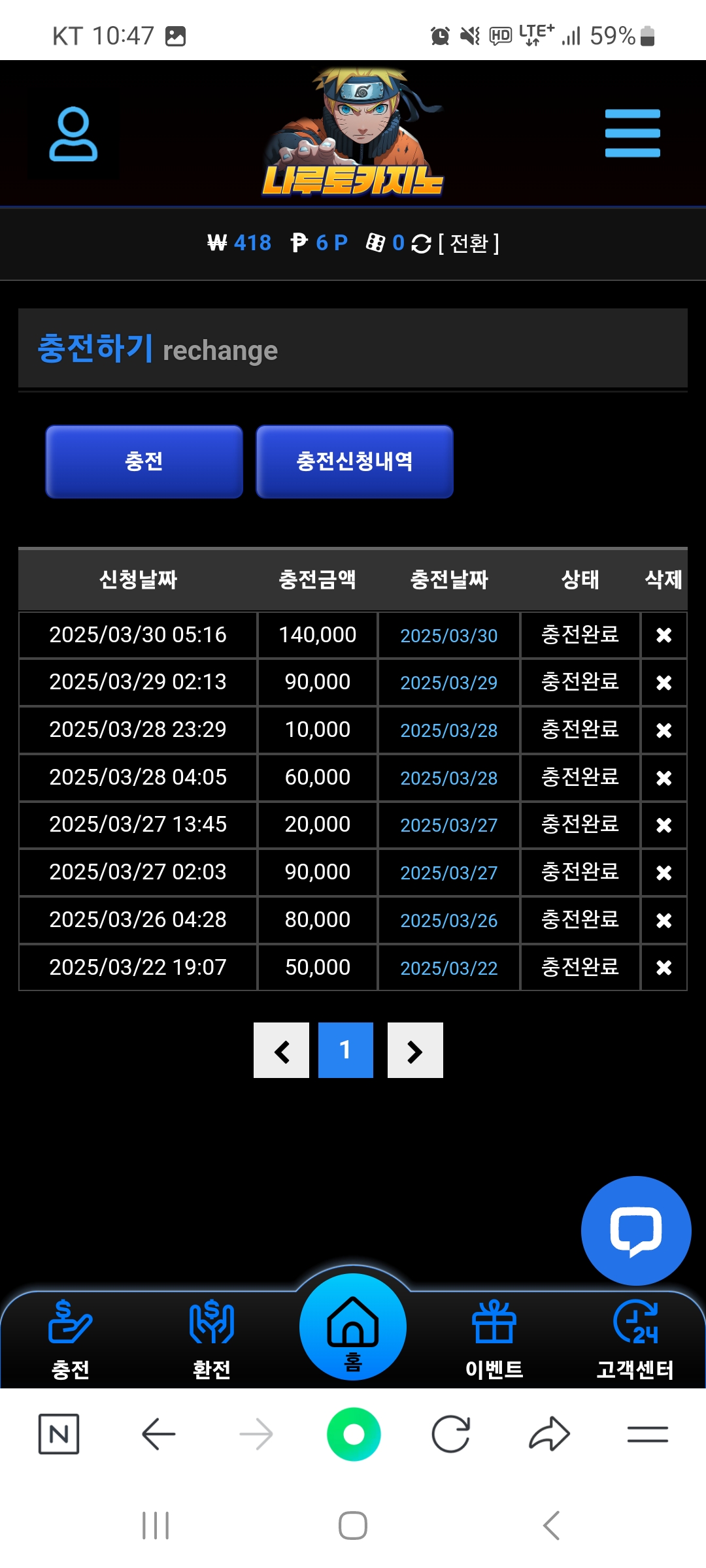Go to 홈 in the bottom bar
Viewport: 706px width, 1568px height.
pyautogui.click(x=353, y=1328)
